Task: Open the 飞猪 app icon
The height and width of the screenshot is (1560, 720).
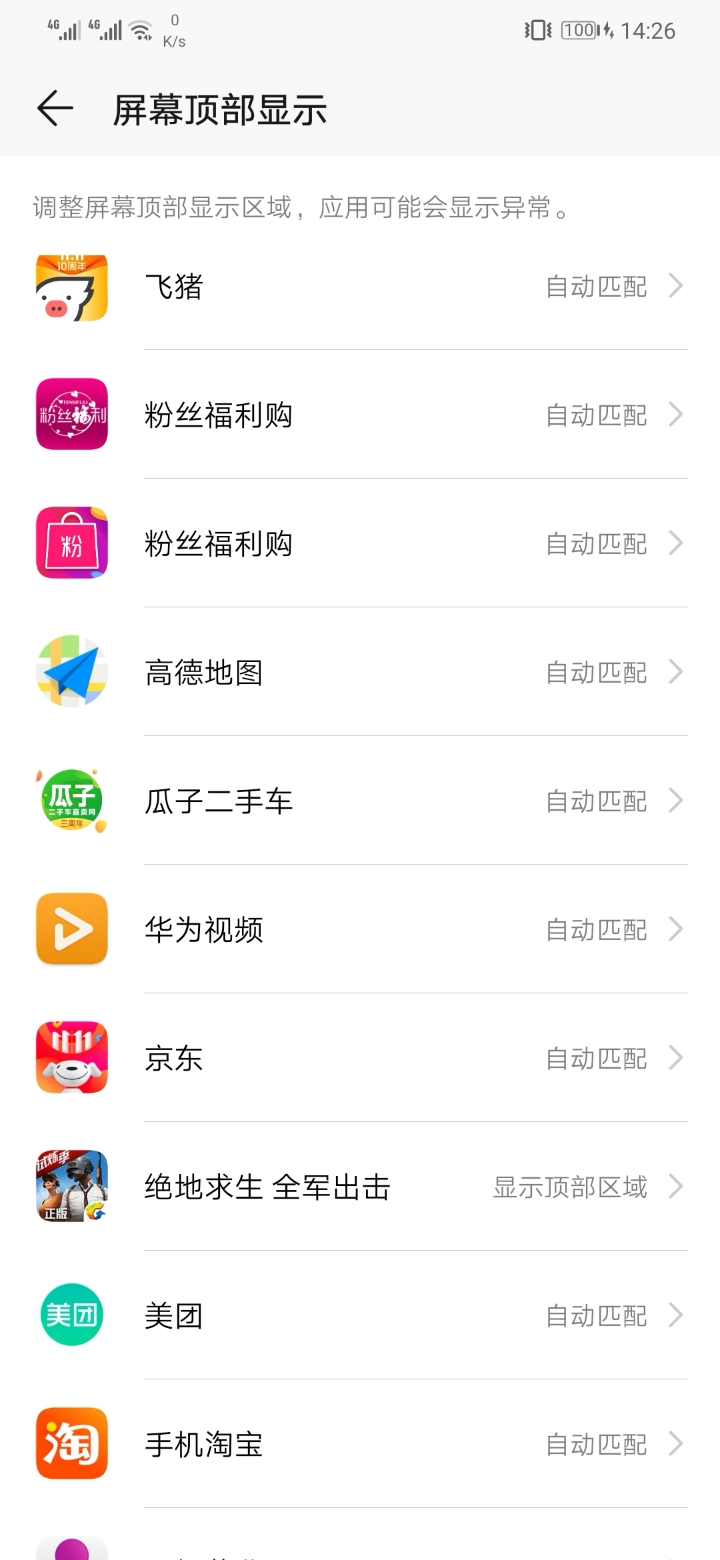Action: click(x=71, y=286)
